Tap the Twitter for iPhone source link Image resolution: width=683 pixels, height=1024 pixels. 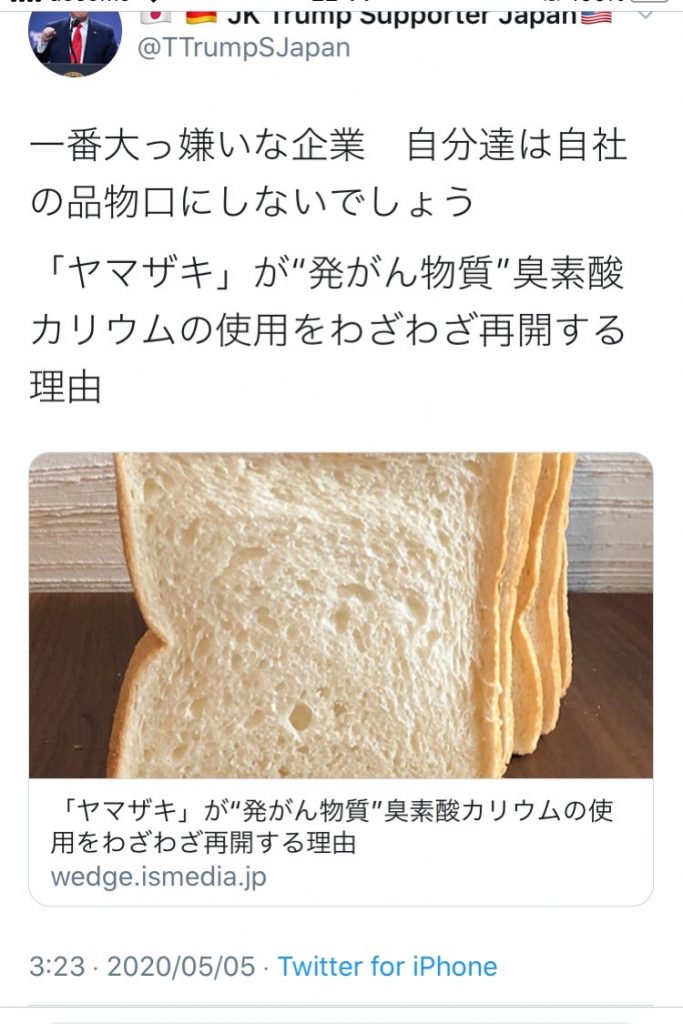(x=387, y=967)
